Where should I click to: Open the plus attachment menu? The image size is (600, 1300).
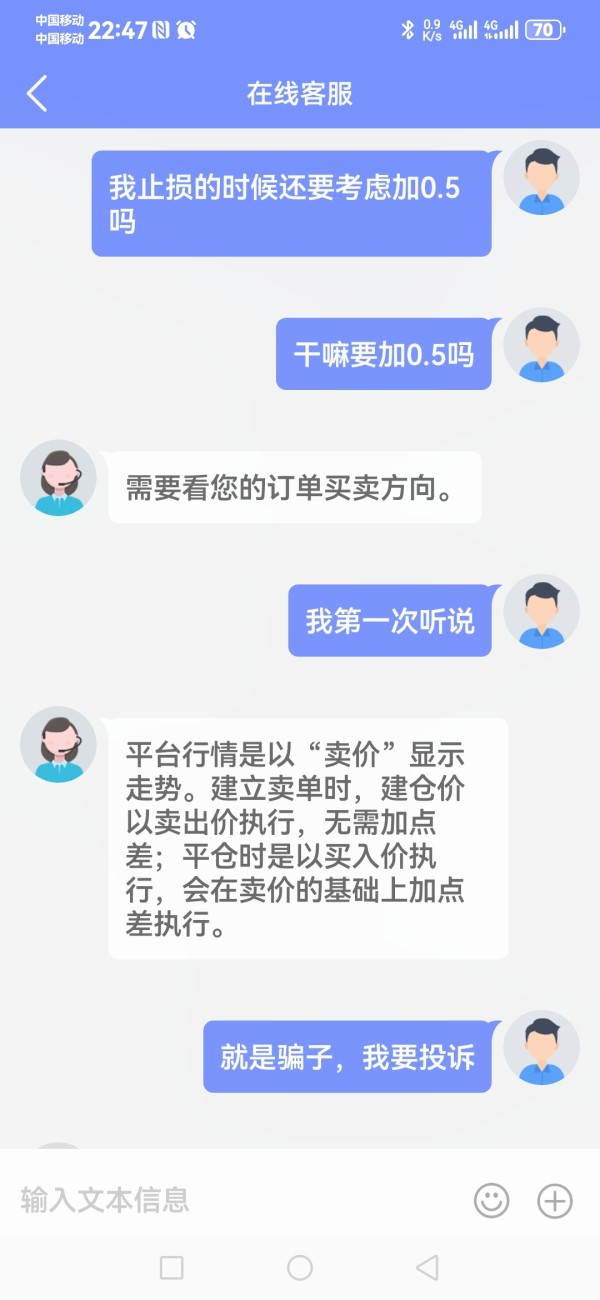(x=555, y=1200)
